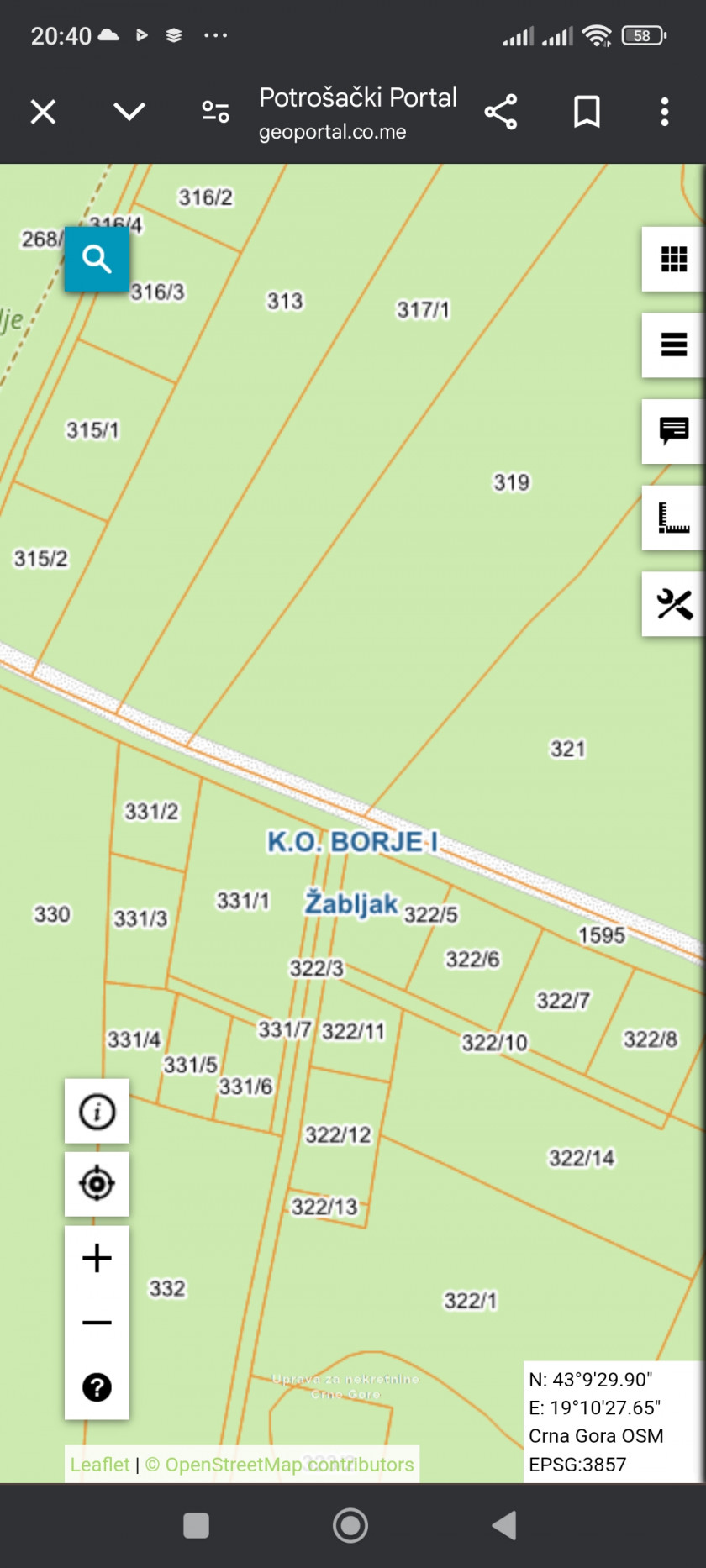Image resolution: width=706 pixels, height=1568 pixels.
Task: Open the grid basemap selector
Action: [673, 259]
